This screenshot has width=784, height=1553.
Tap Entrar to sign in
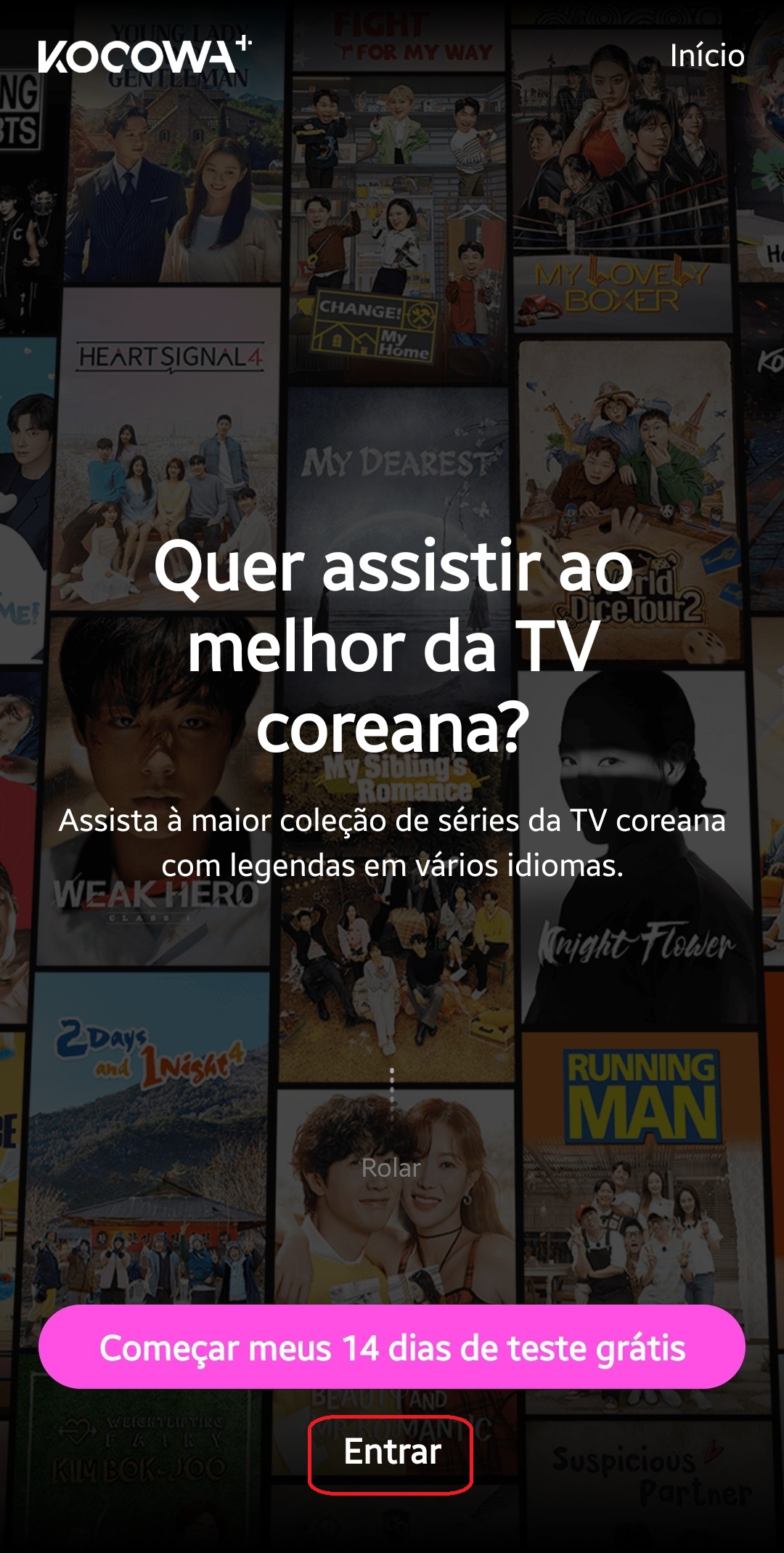(x=392, y=1452)
